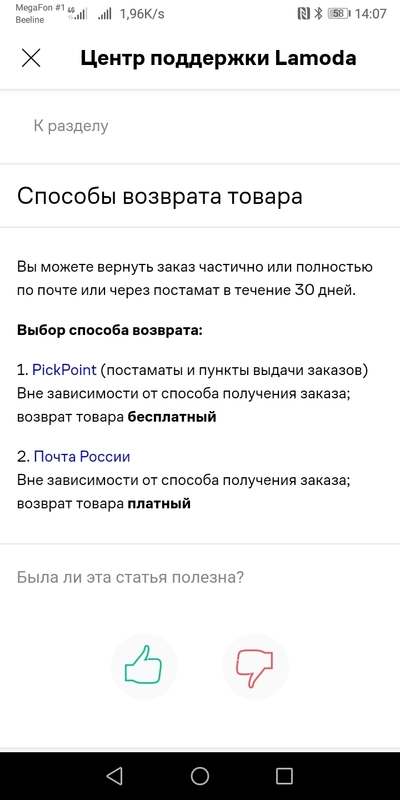
Task: Go to the home screen
Action: (x=200, y=776)
